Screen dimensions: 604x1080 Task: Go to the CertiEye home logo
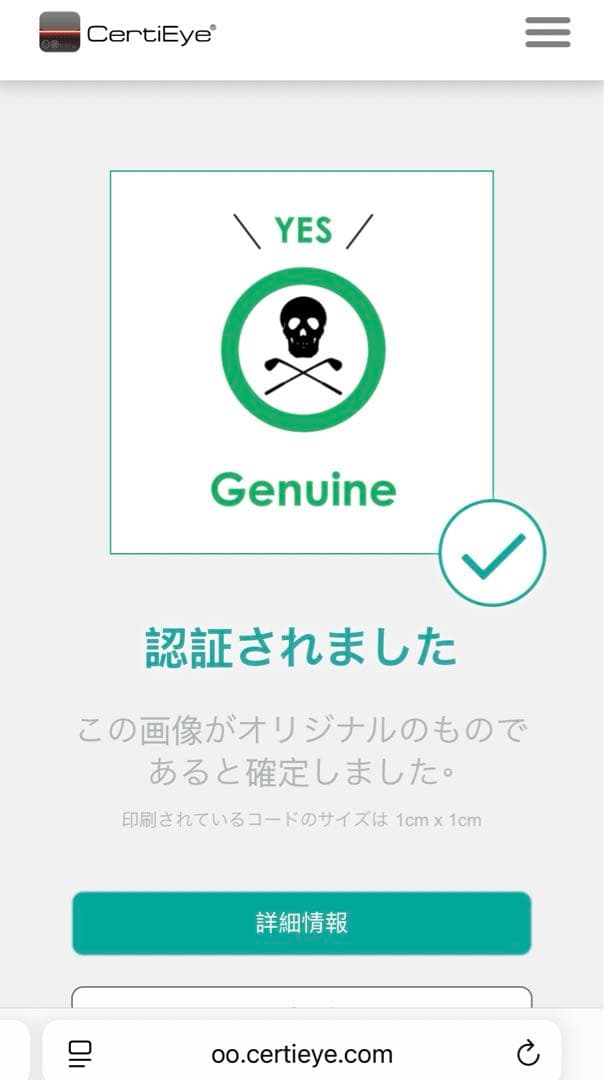(127, 33)
